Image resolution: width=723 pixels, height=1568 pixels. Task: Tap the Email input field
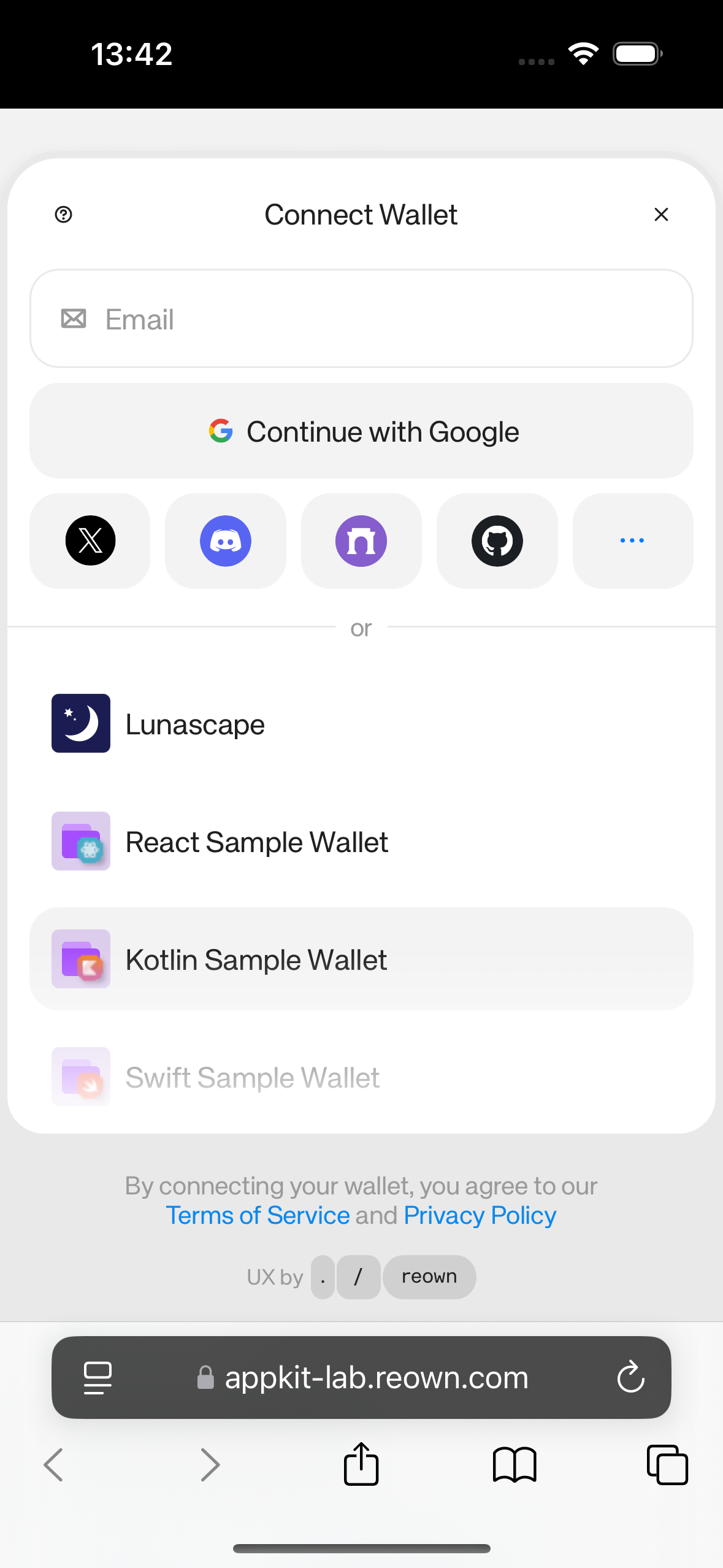361,318
